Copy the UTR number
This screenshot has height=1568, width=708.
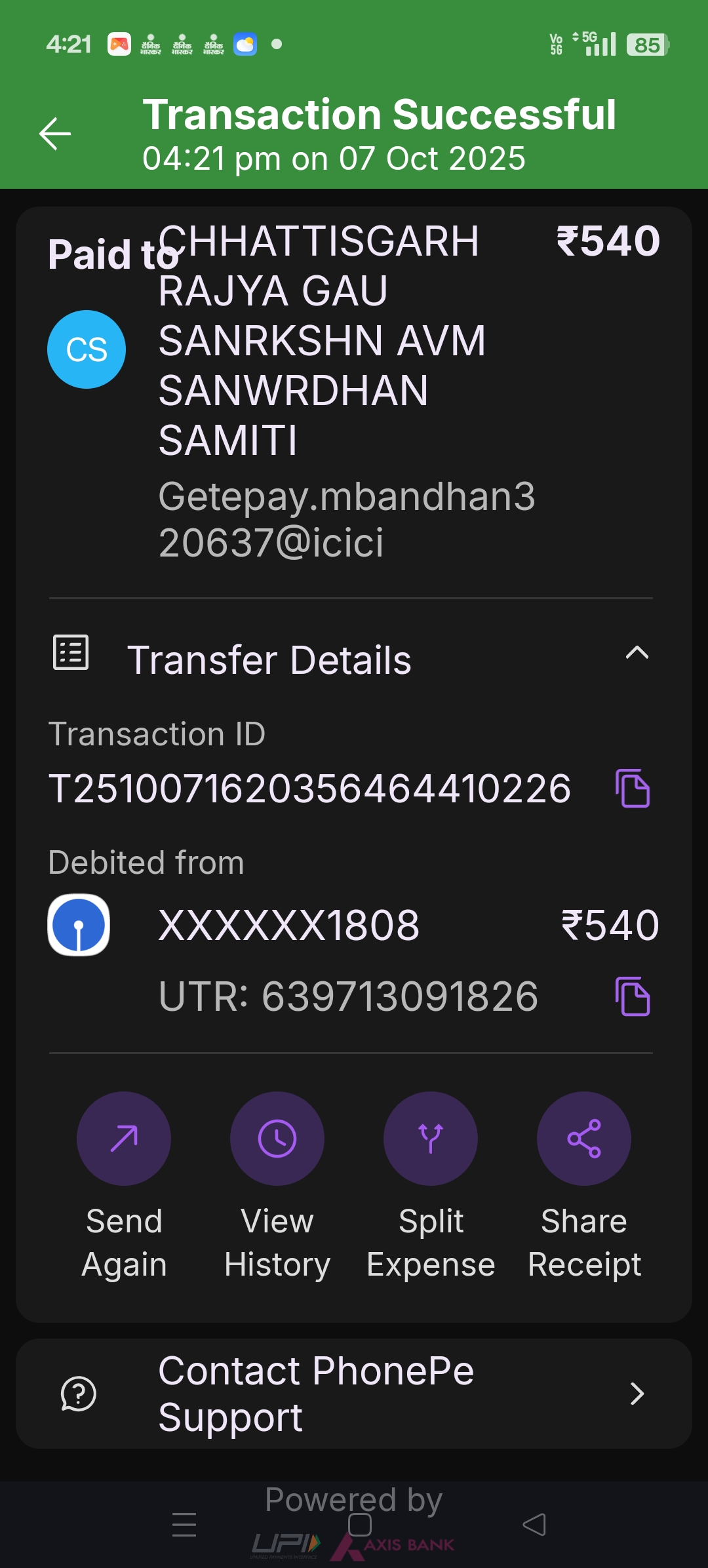(x=633, y=996)
